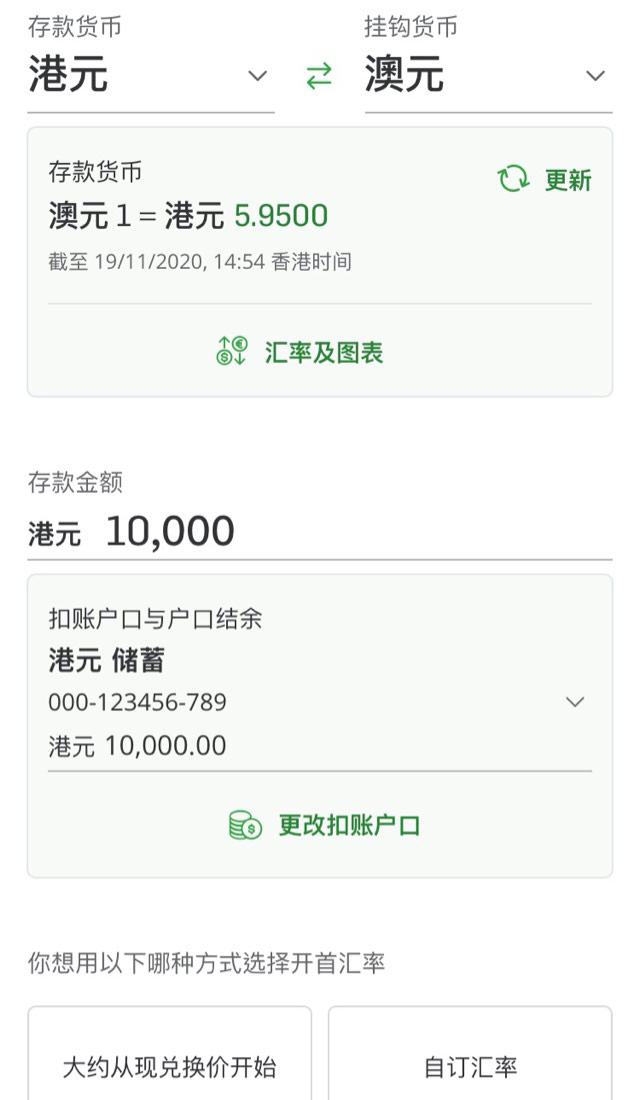
Task: Open the 存款货币 港元 dropdown
Action: [x=150, y=75]
